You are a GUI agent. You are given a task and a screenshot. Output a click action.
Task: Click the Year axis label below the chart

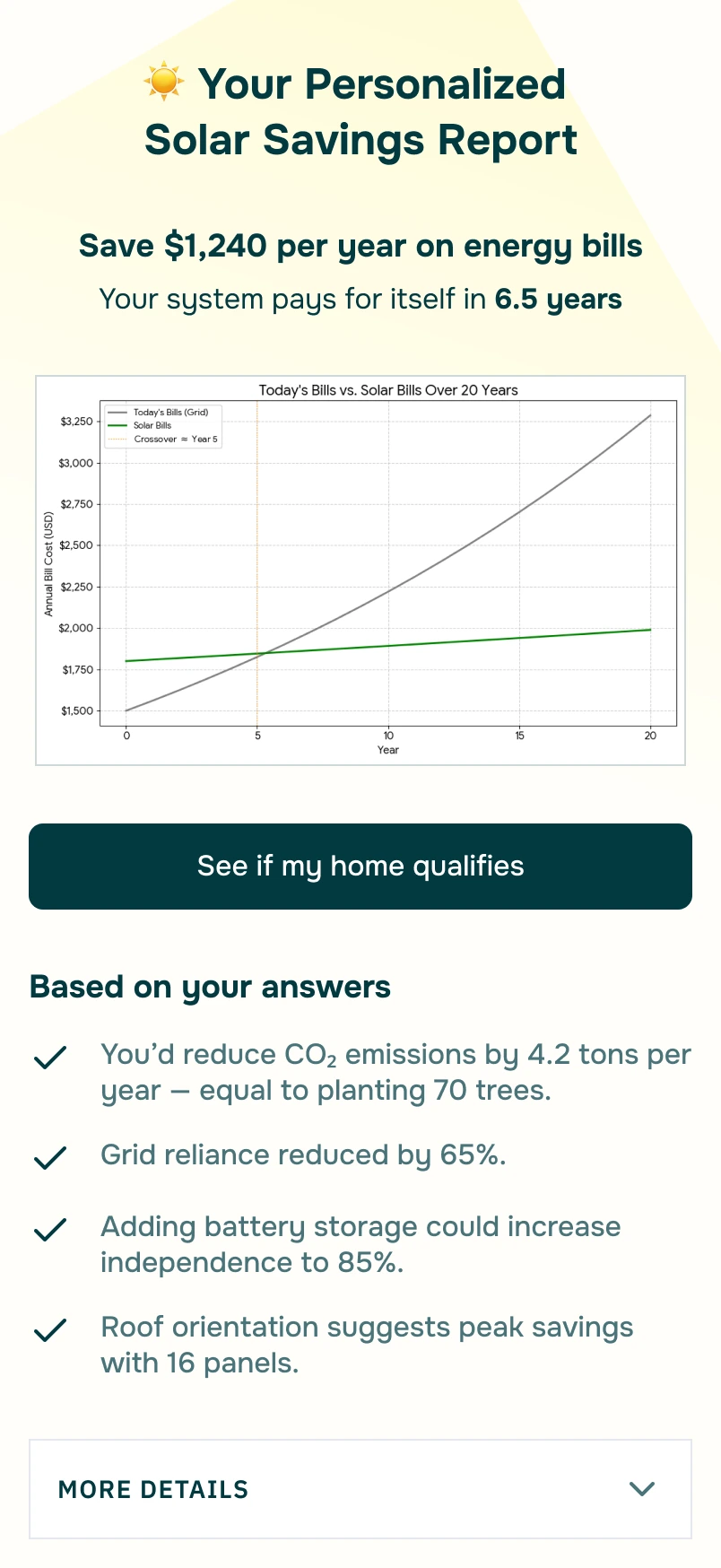pyautogui.click(x=387, y=750)
